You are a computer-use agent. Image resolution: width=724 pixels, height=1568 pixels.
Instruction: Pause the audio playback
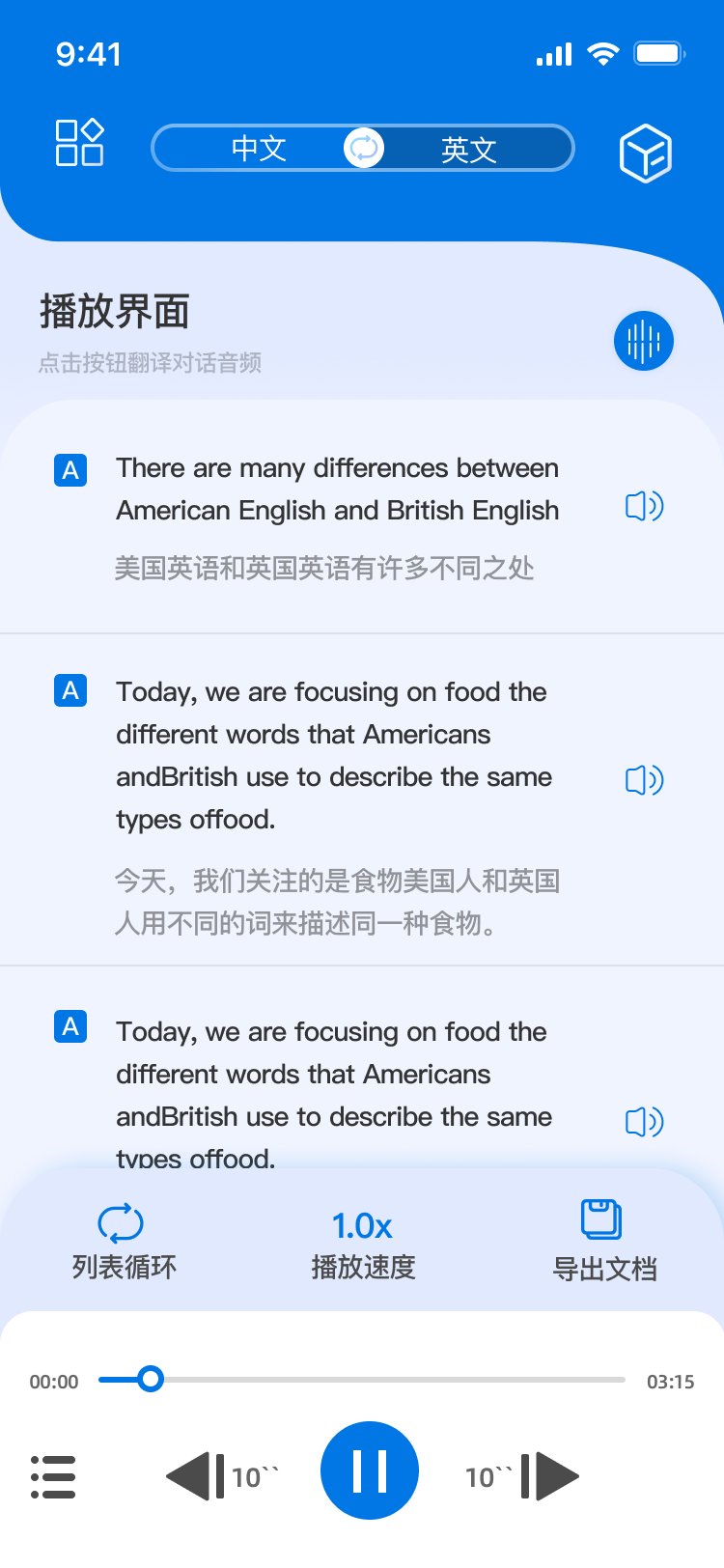pos(370,1470)
